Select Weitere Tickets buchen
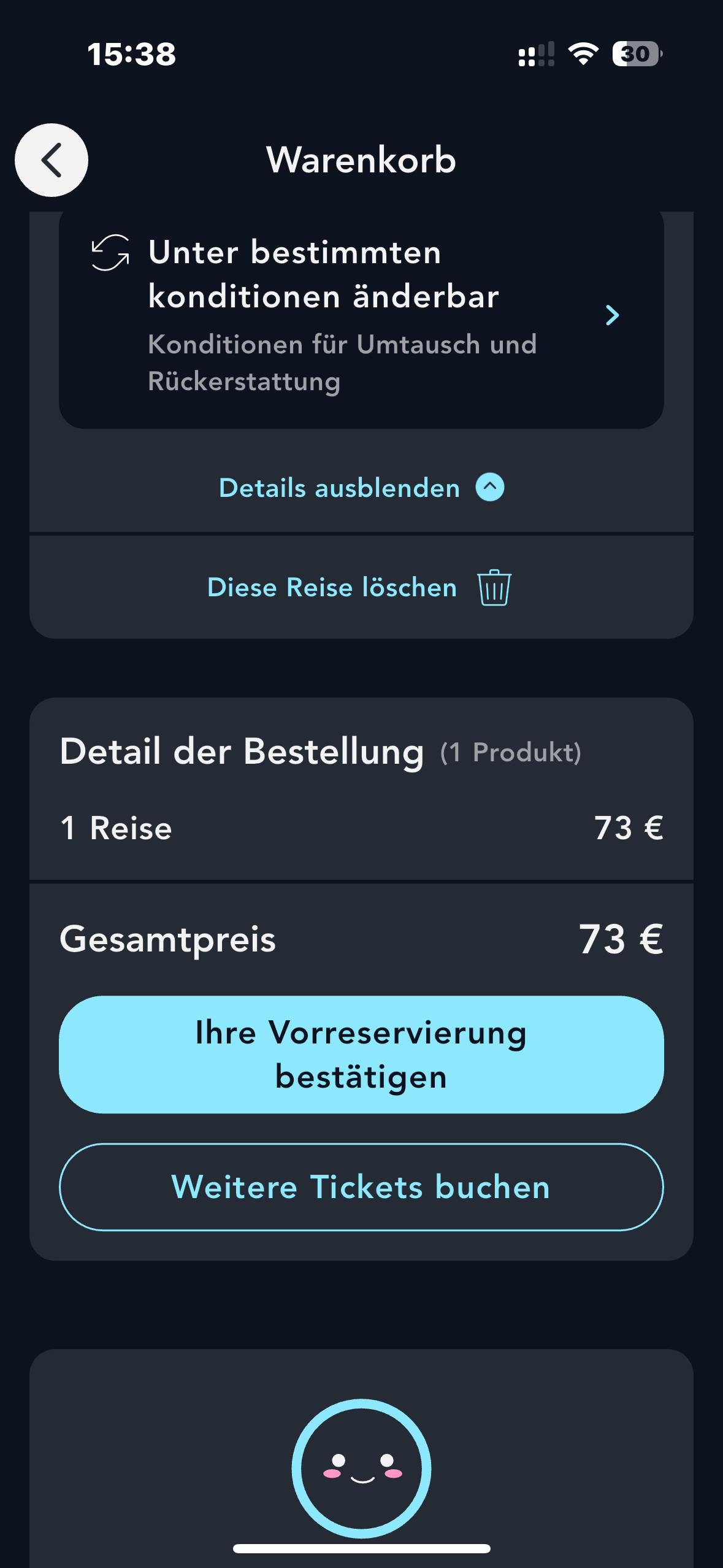Viewport: 723px width, 1568px height. (x=361, y=1186)
